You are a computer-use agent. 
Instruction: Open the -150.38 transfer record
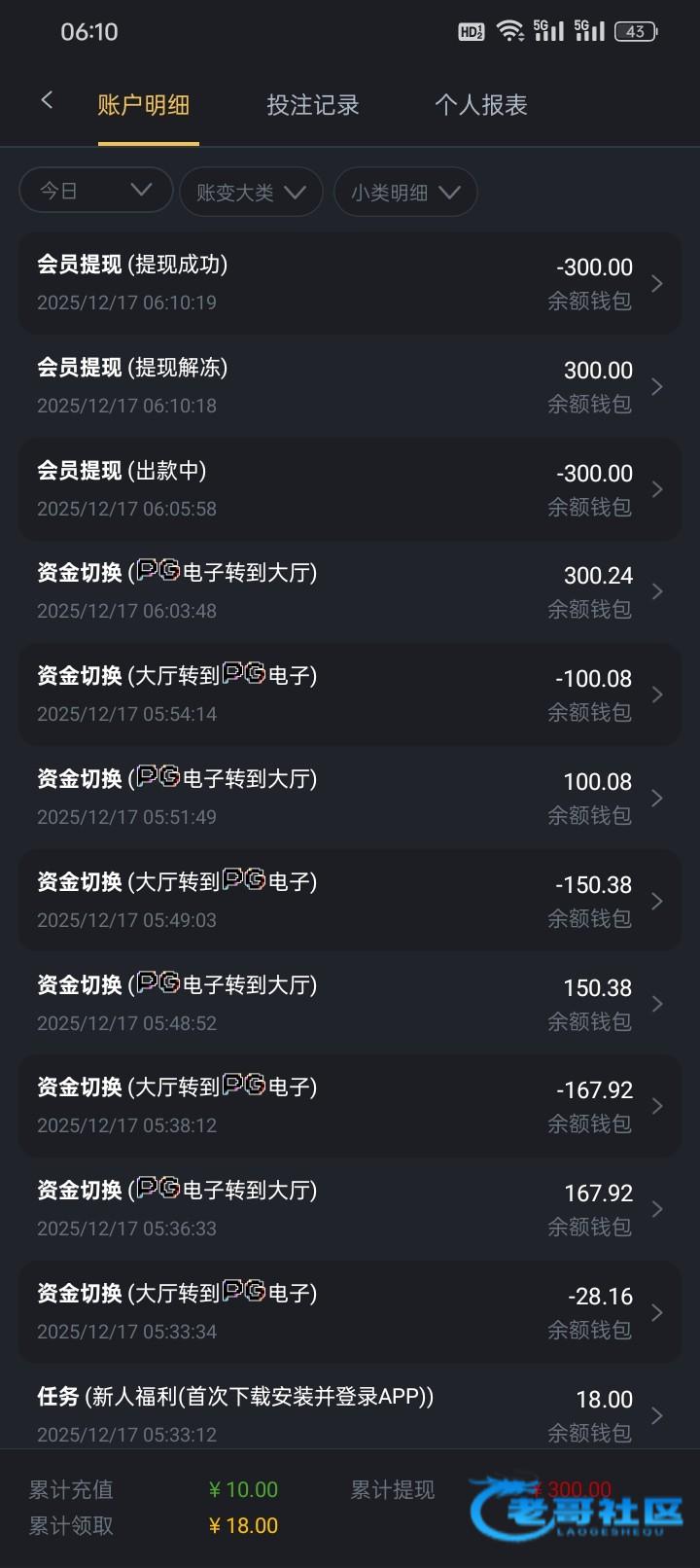tap(349, 901)
